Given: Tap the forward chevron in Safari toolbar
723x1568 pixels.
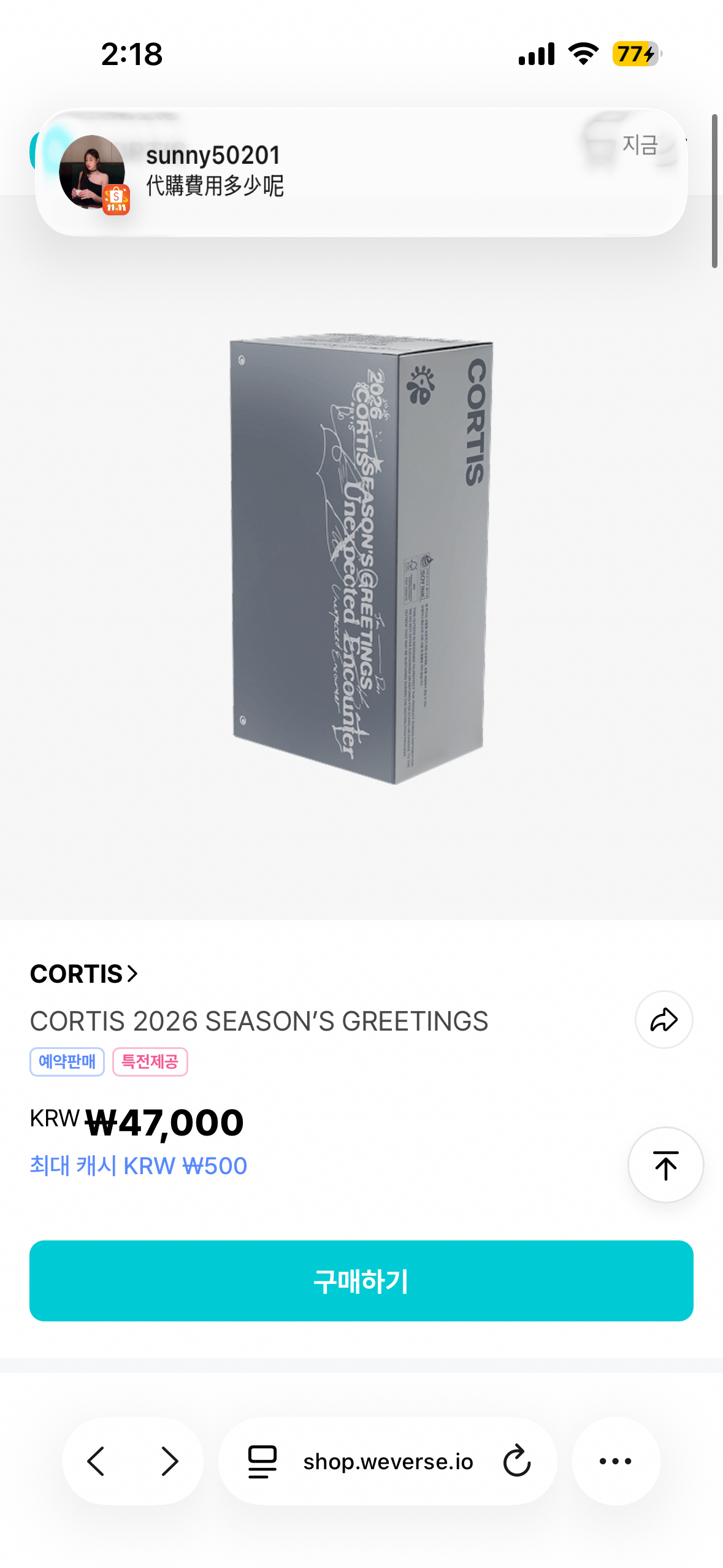Looking at the screenshot, I should pos(170,1461).
